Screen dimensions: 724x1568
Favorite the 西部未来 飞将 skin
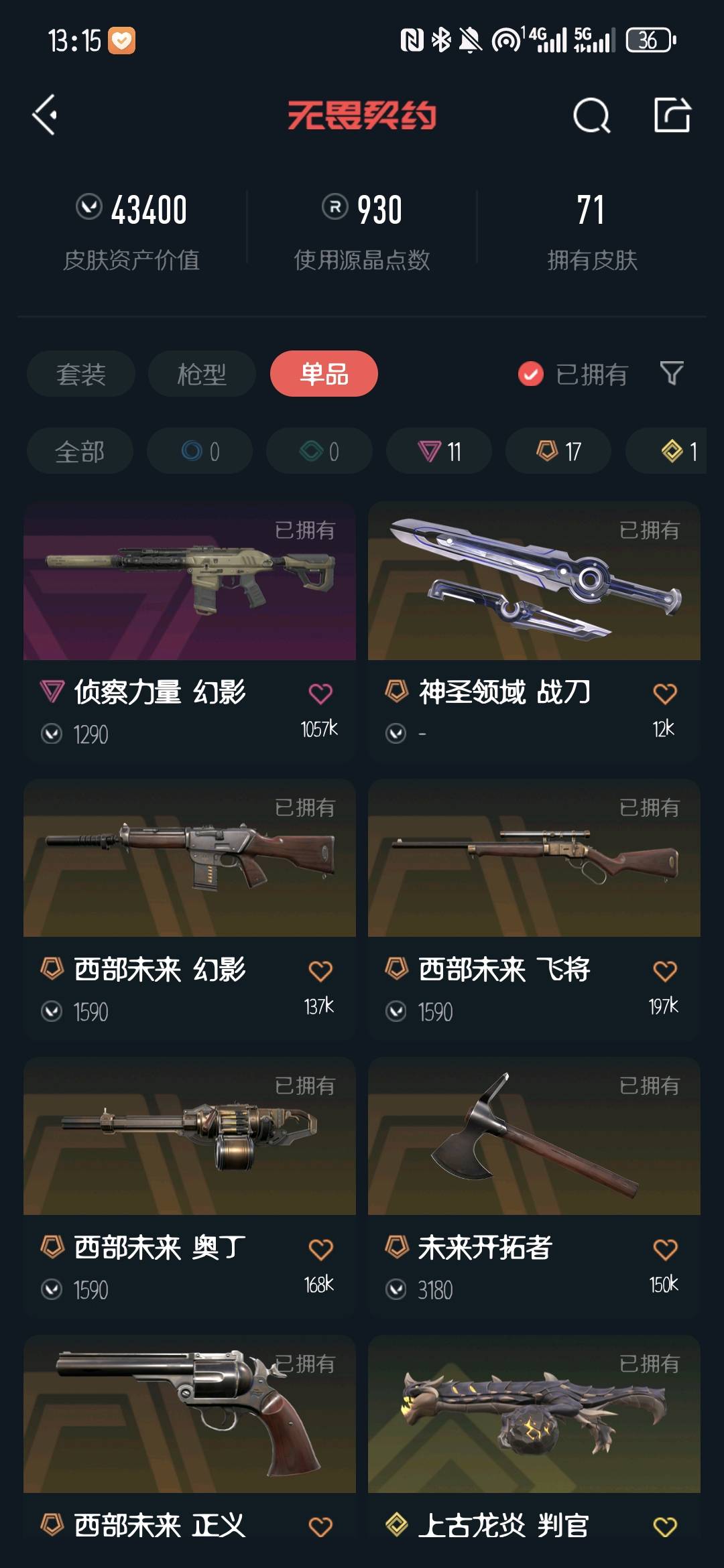click(664, 971)
